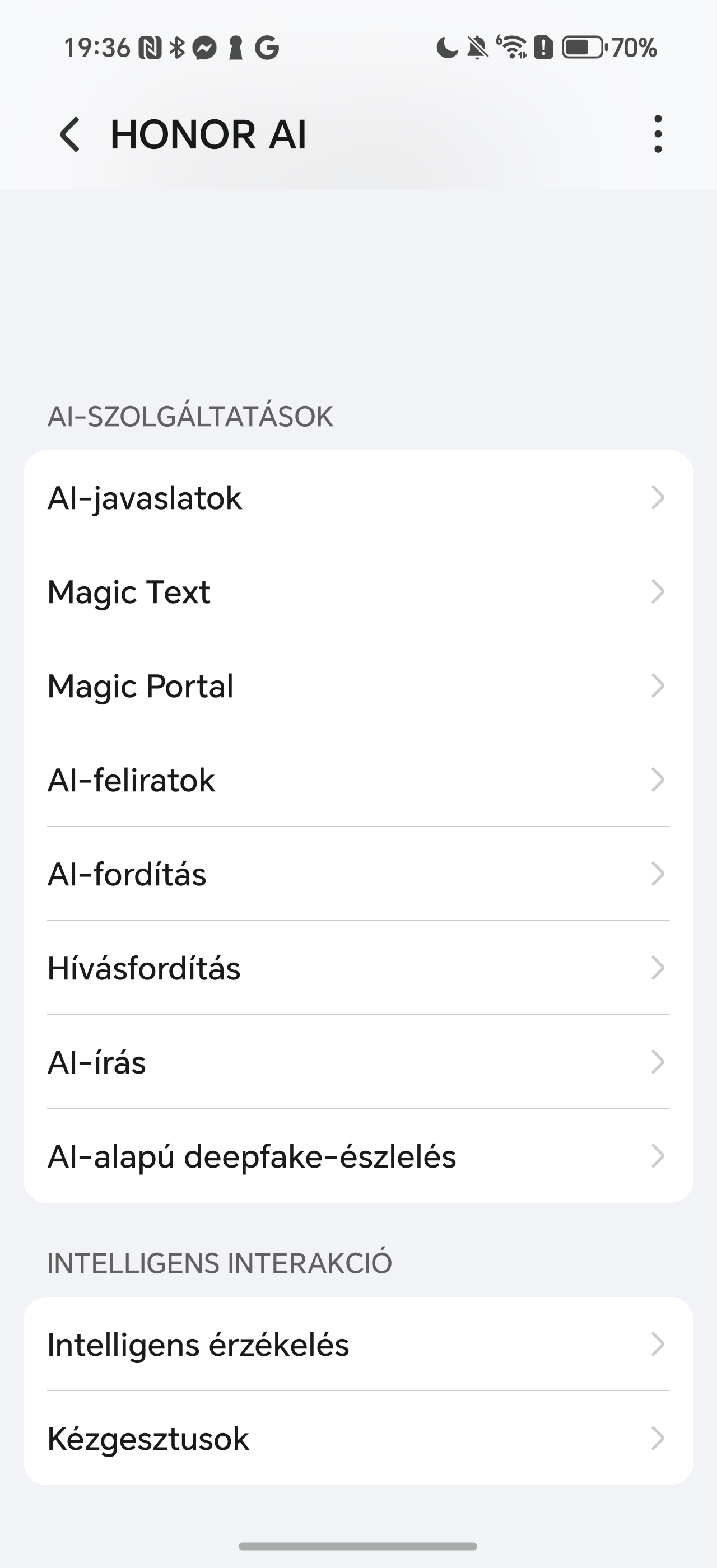The width and height of the screenshot is (717, 1568).
Task: Tap the AI-fordítás row
Action: (358, 874)
